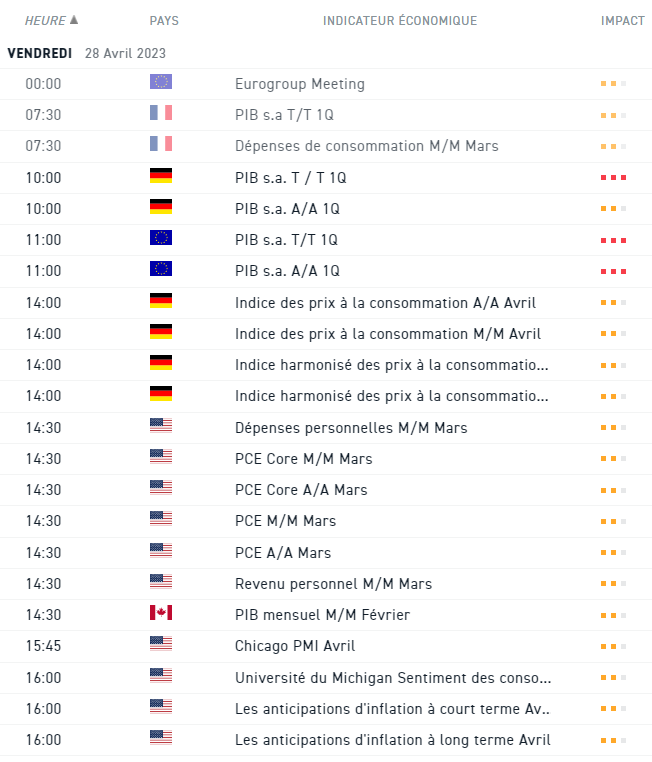
Task: Open Université du Michigan Sentiment event
Action: click(x=392, y=678)
